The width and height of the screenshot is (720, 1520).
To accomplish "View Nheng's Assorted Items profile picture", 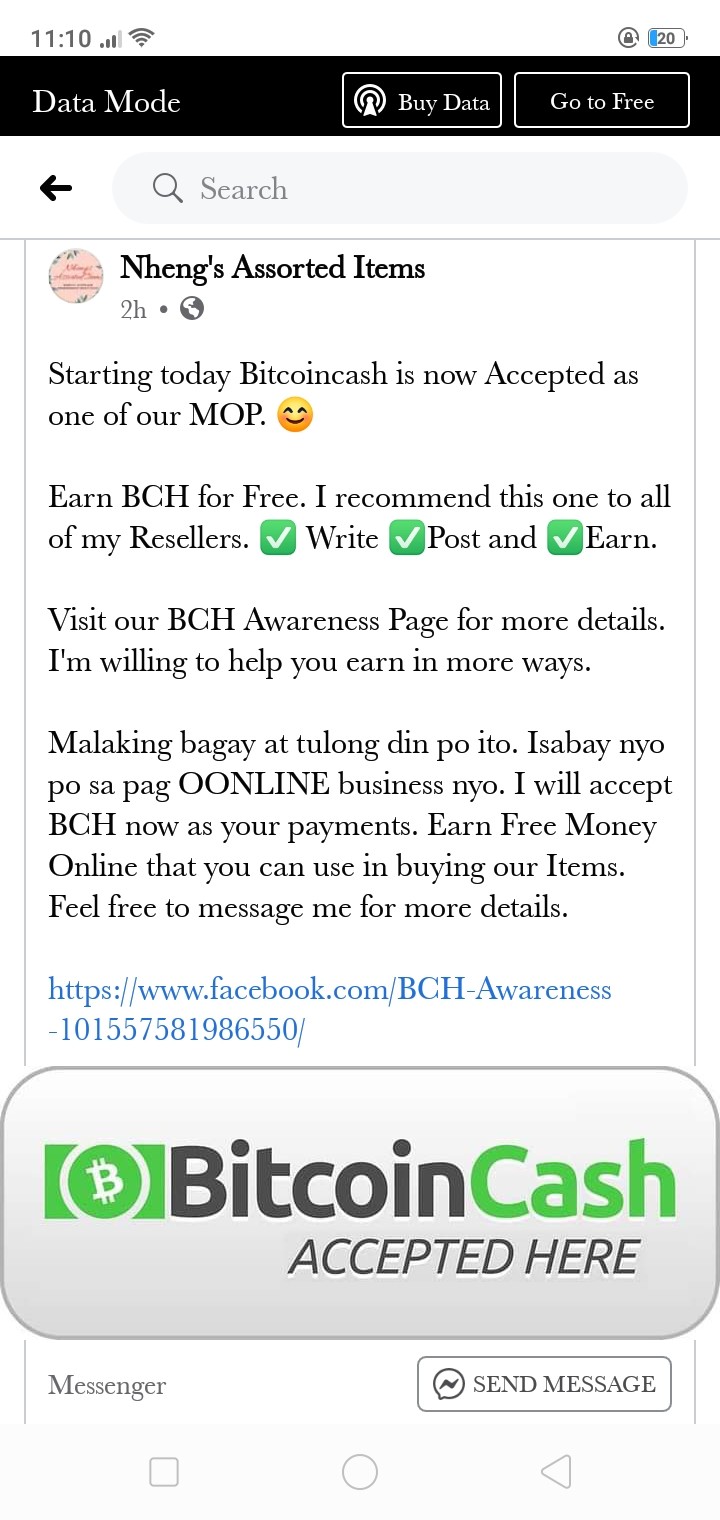I will (76, 277).
